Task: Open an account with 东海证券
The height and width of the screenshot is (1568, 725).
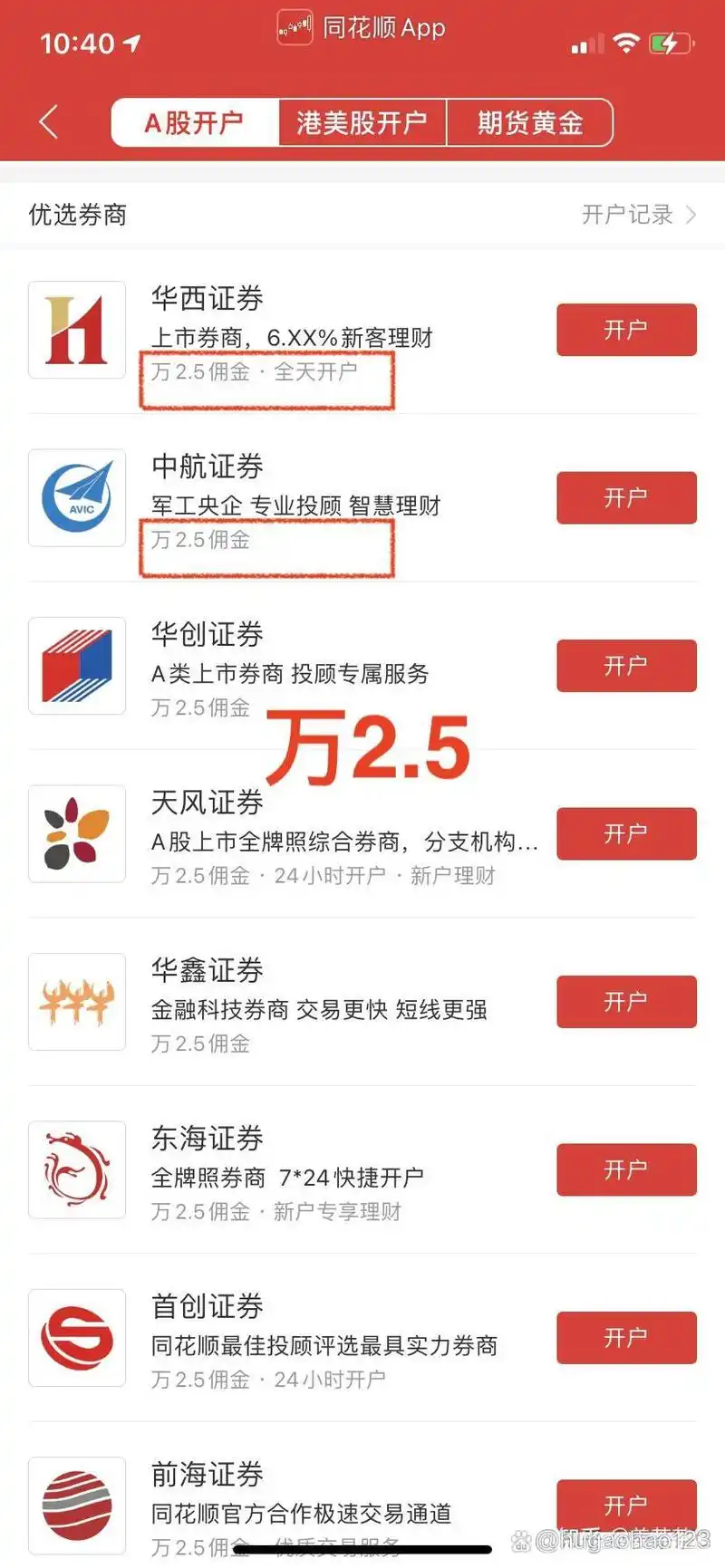Action: [626, 1169]
